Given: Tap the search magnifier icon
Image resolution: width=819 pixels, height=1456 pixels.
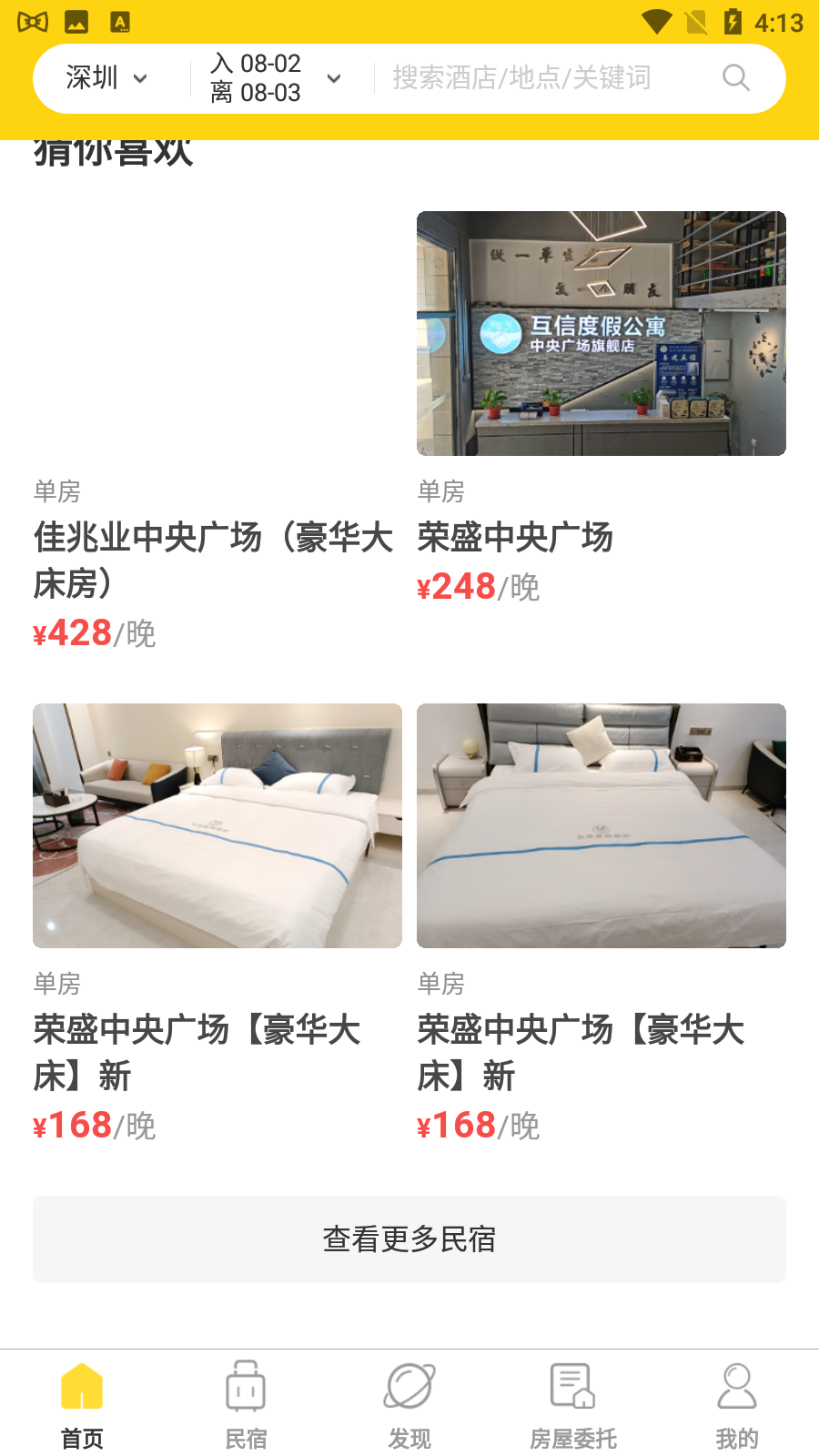Looking at the screenshot, I should (735, 78).
